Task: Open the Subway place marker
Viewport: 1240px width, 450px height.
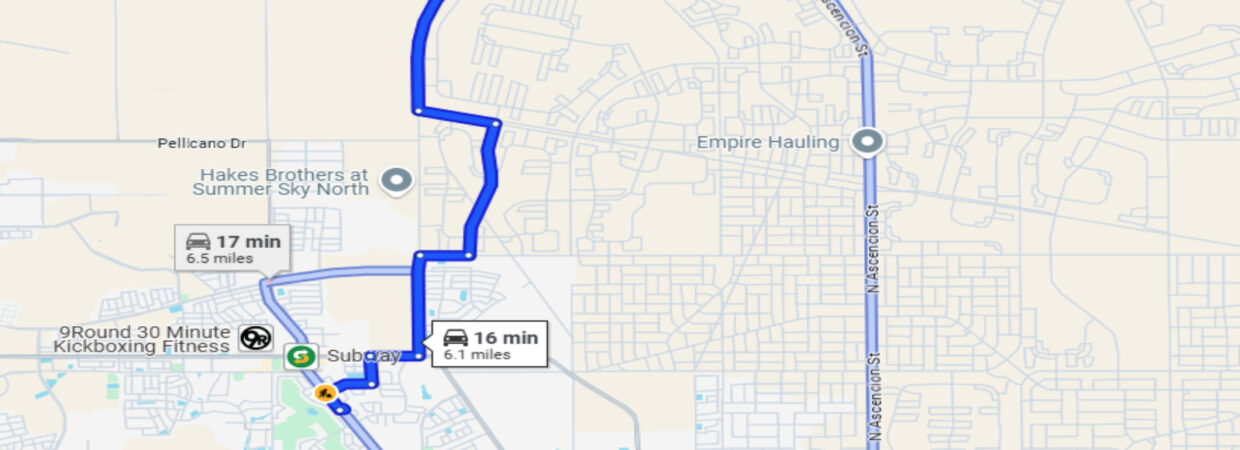Action: click(x=300, y=356)
